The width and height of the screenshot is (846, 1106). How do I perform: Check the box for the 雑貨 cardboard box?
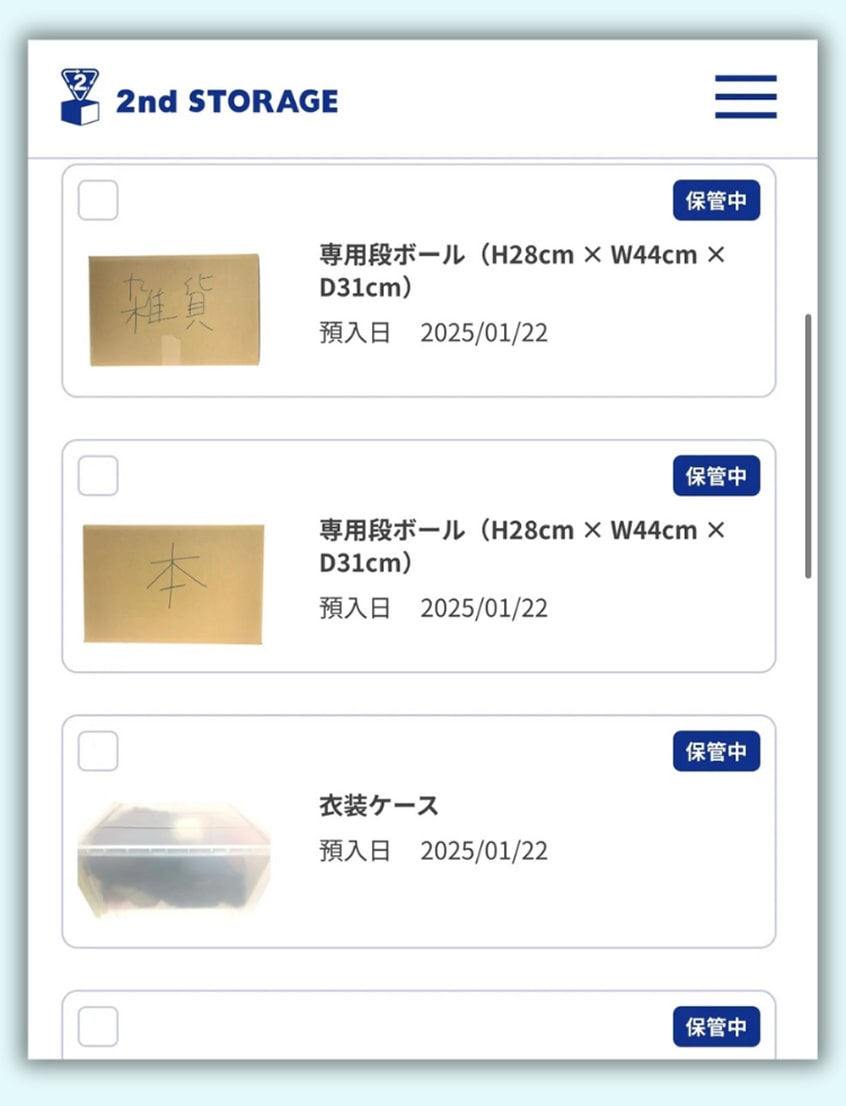pos(98,200)
